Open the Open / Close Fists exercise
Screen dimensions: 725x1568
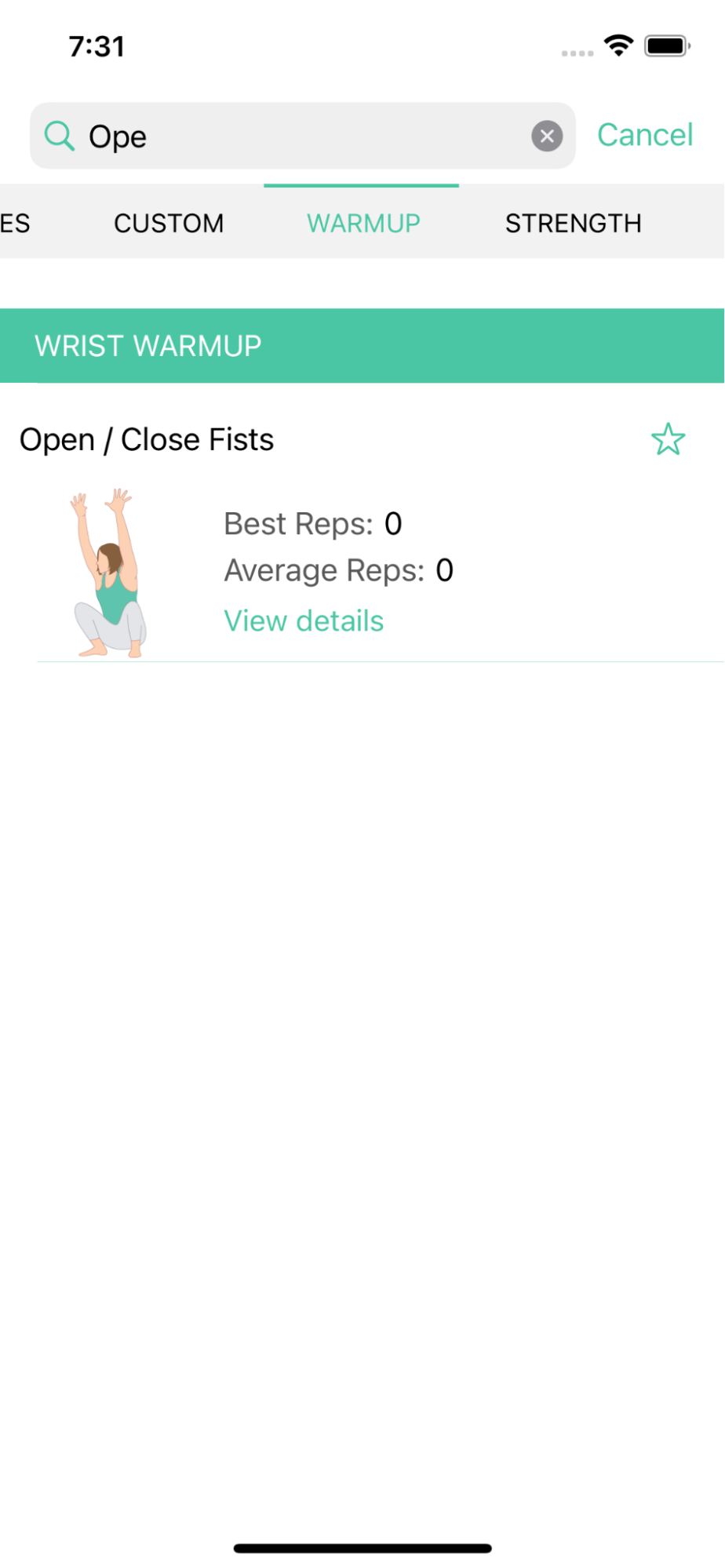pos(147,440)
